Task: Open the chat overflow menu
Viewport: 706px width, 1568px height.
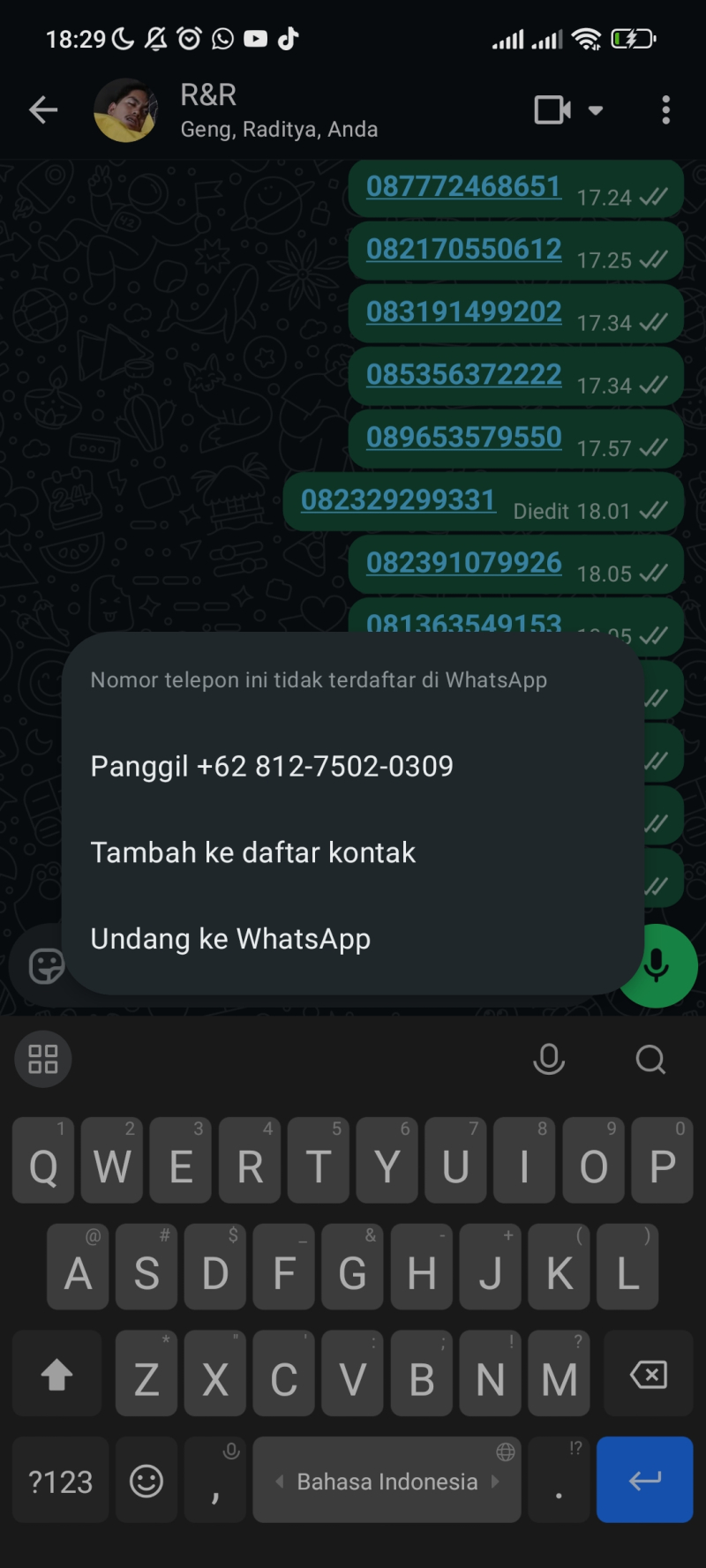Action: click(x=665, y=110)
